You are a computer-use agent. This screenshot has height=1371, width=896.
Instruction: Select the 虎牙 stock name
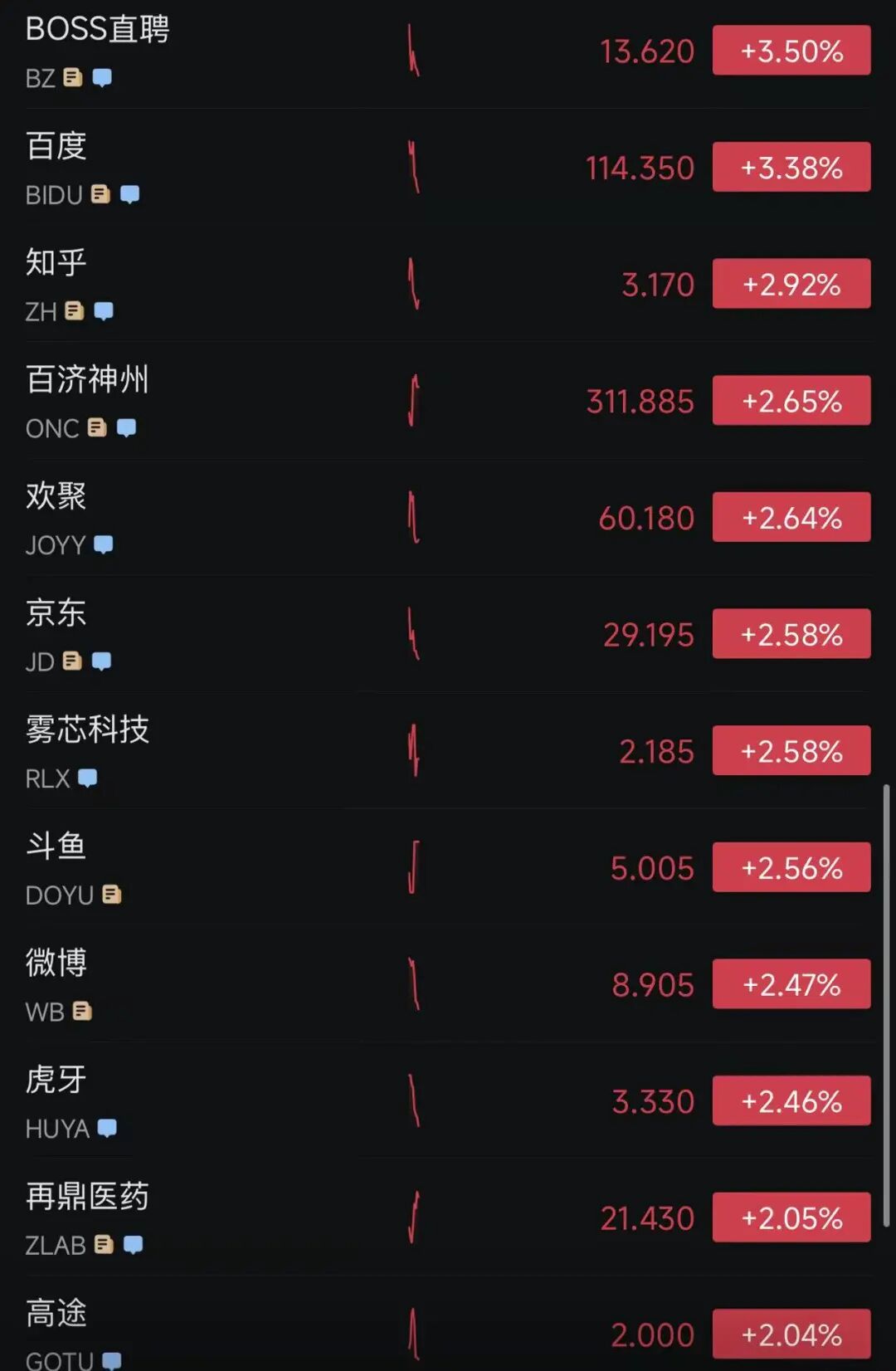click(x=55, y=1079)
